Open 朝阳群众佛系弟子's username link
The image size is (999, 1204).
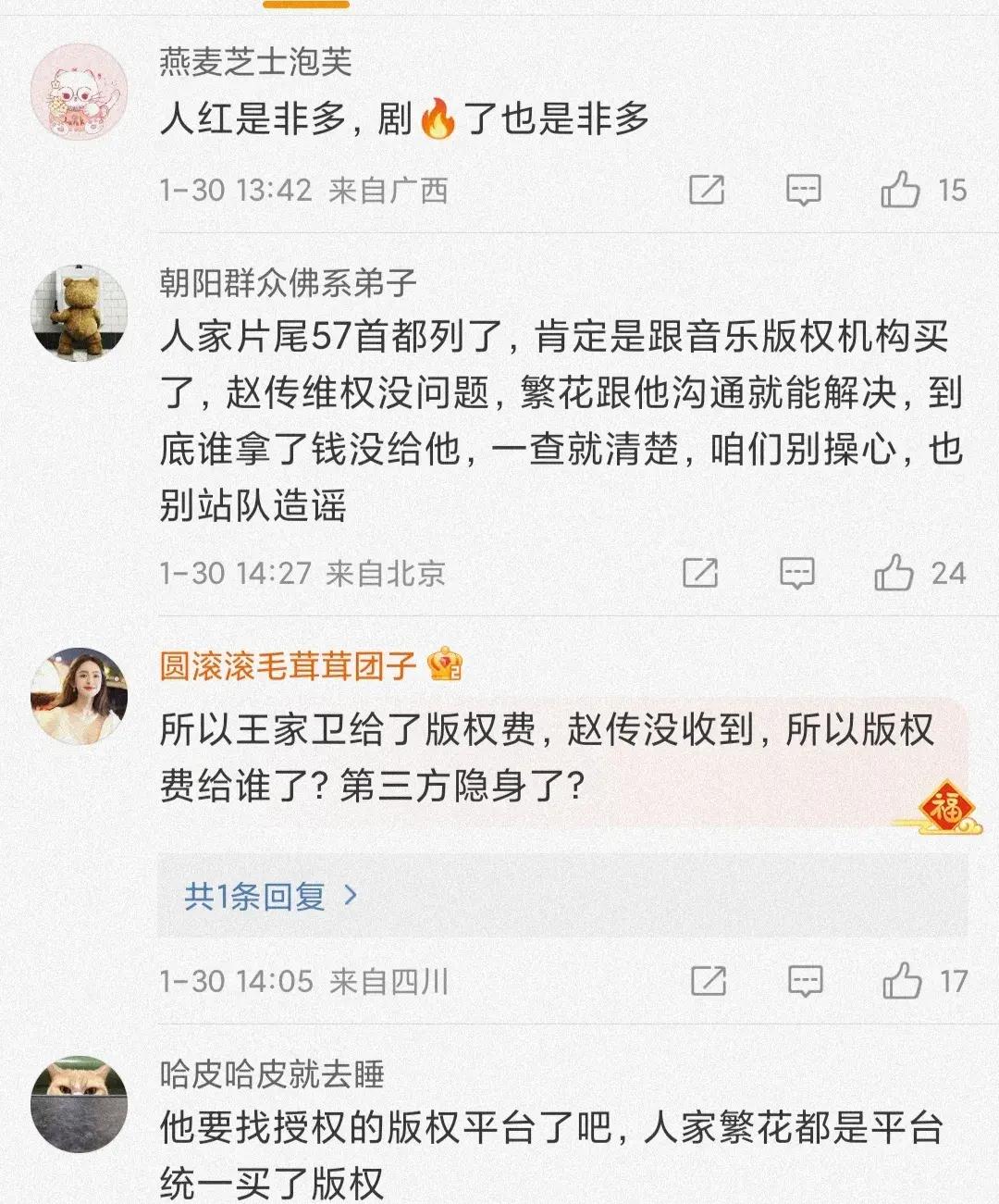(x=288, y=282)
